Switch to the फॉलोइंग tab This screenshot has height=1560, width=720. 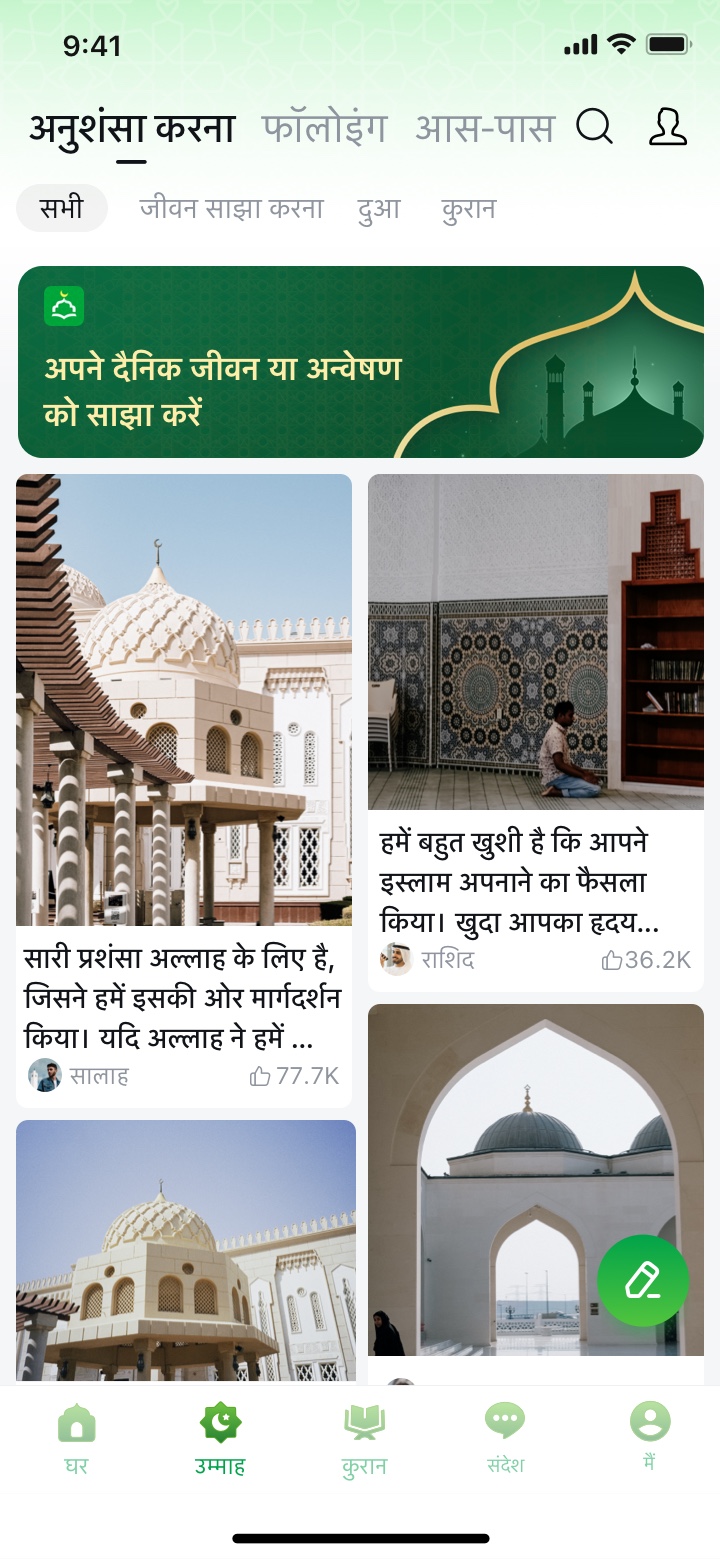pos(324,129)
